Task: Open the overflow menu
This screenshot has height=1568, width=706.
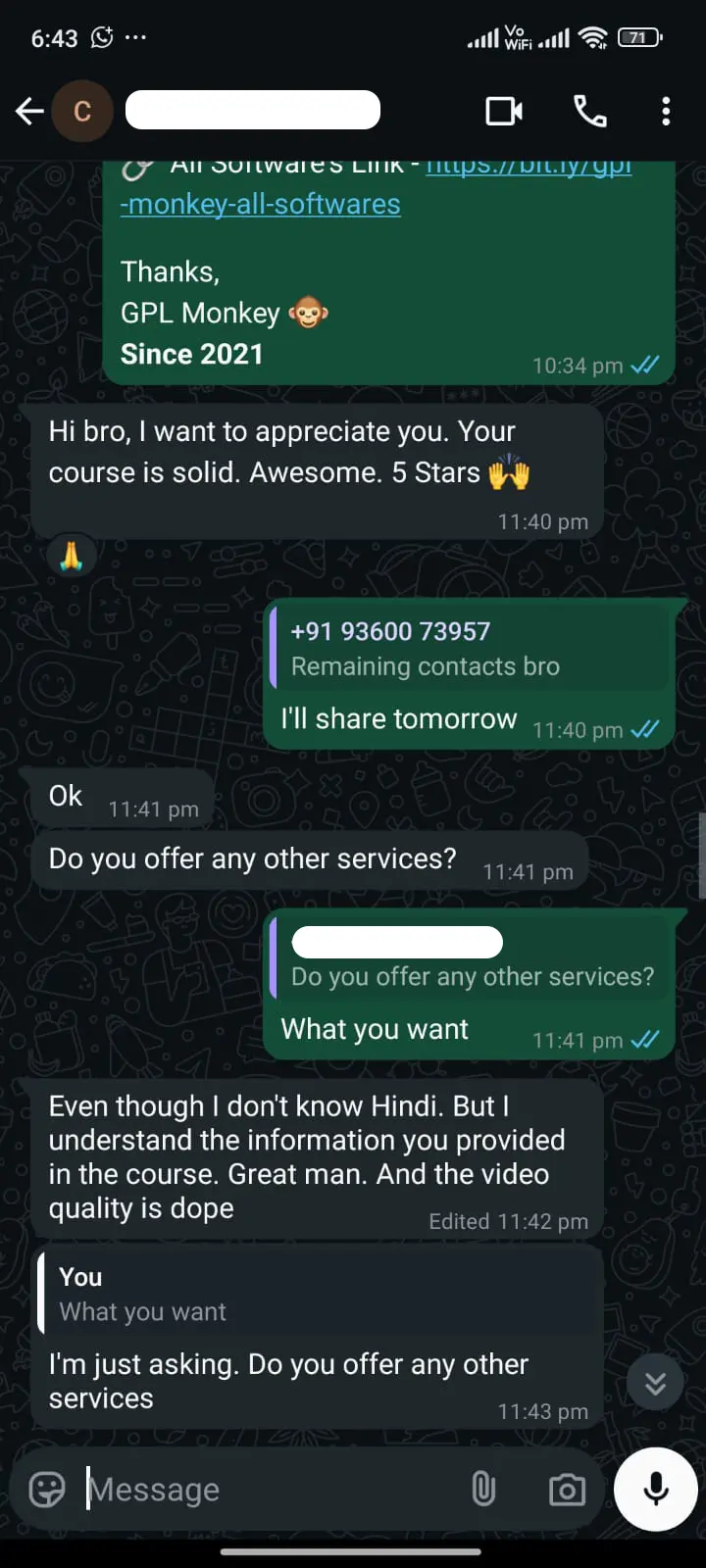Action: click(666, 112)
